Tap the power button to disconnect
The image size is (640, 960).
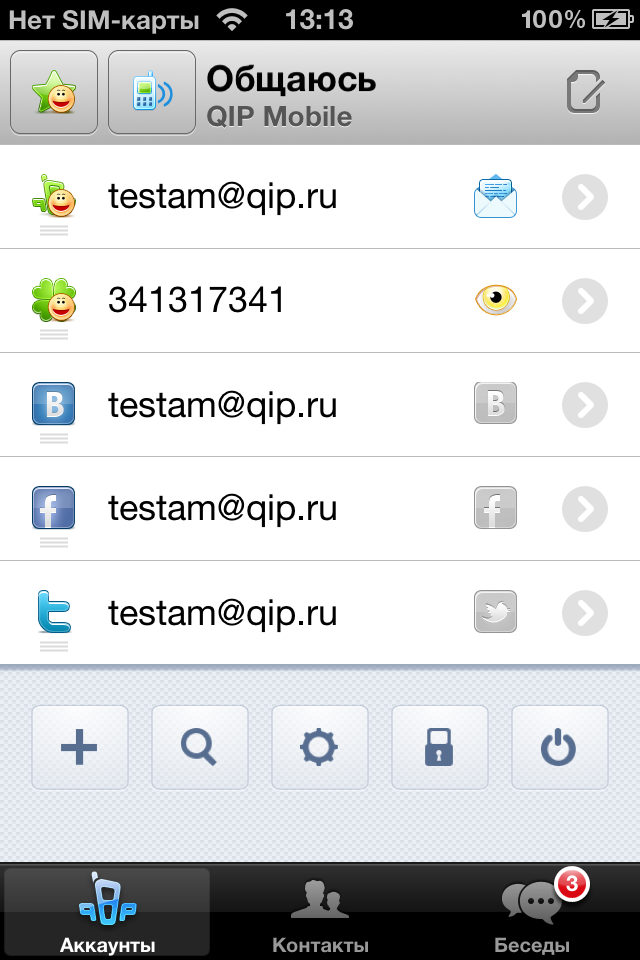click(x=560, y=747)
